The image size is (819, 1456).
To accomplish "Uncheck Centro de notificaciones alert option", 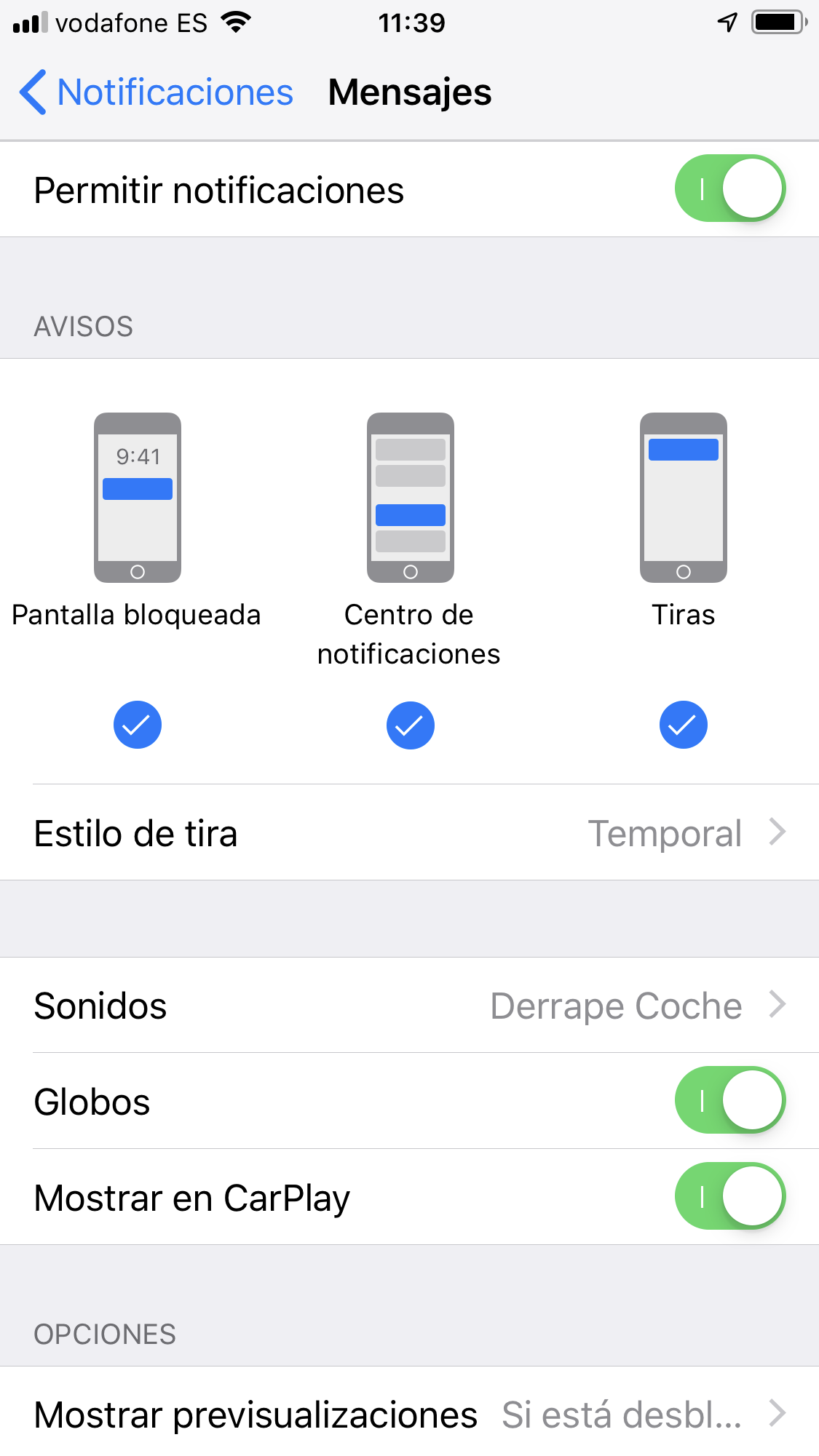I will coord(410,725).
